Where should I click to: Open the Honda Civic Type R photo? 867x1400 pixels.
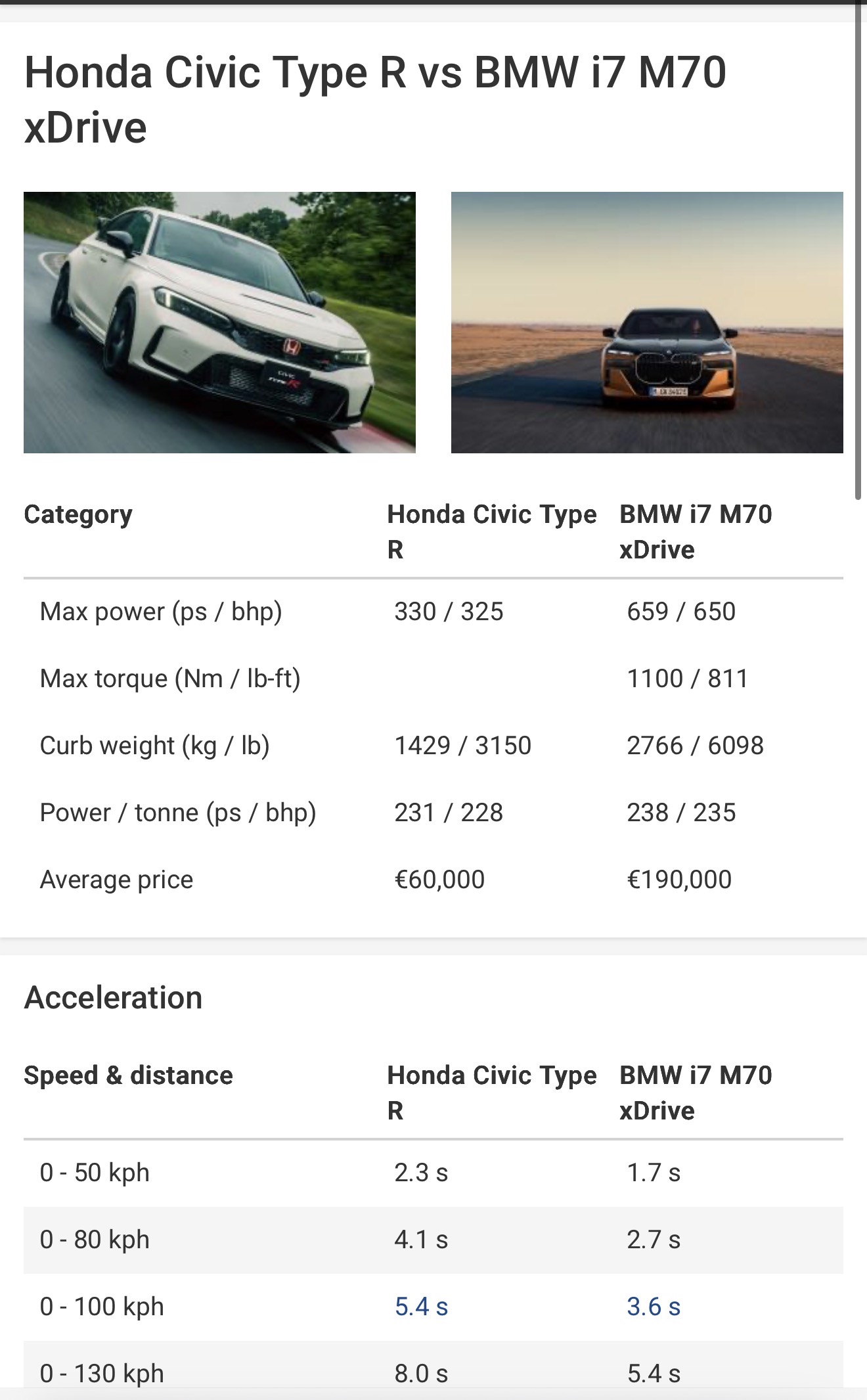pyautogui.click(x=219, y=322)
